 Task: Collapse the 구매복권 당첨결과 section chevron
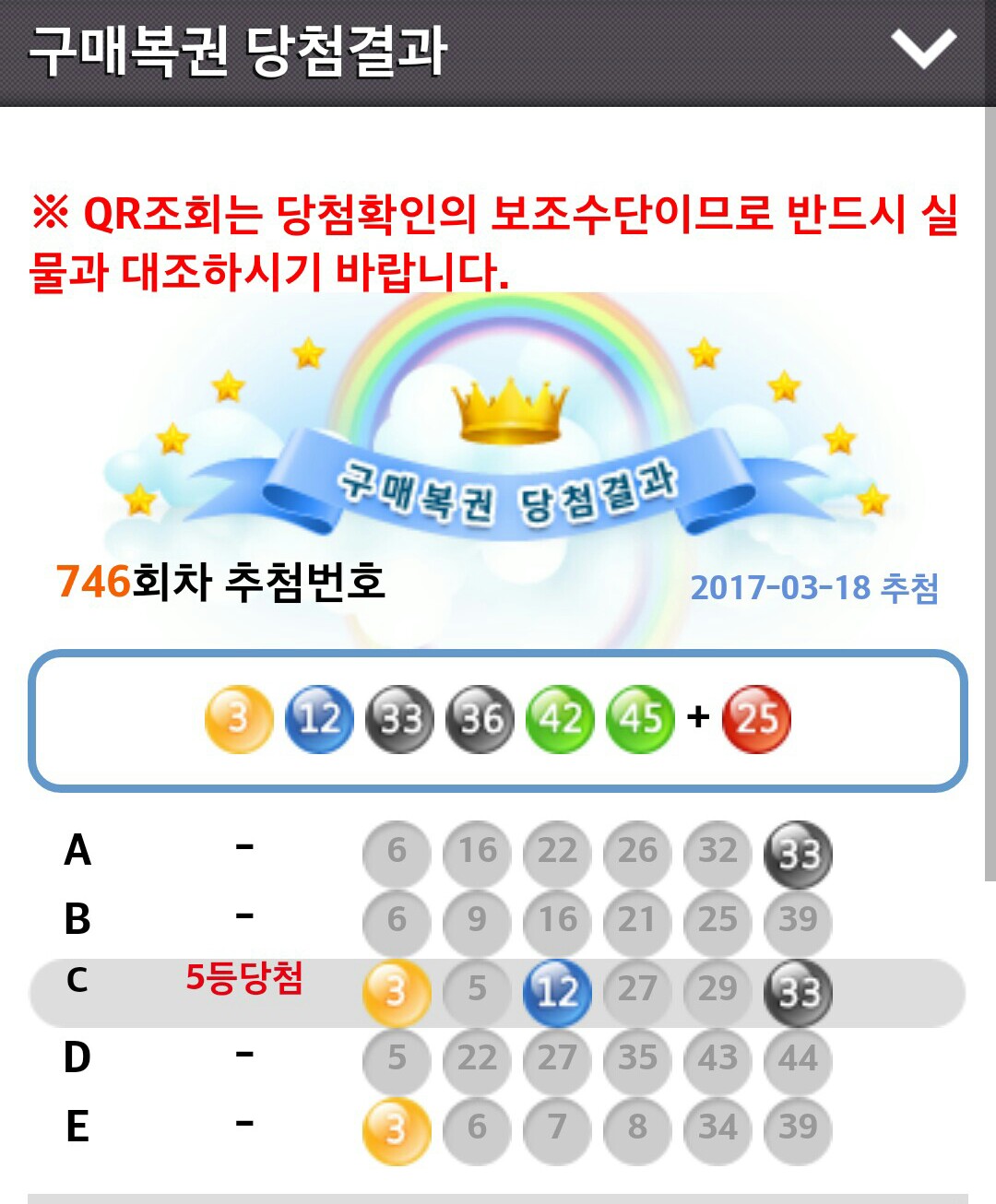pyautogui.click(x=923, y=49)
